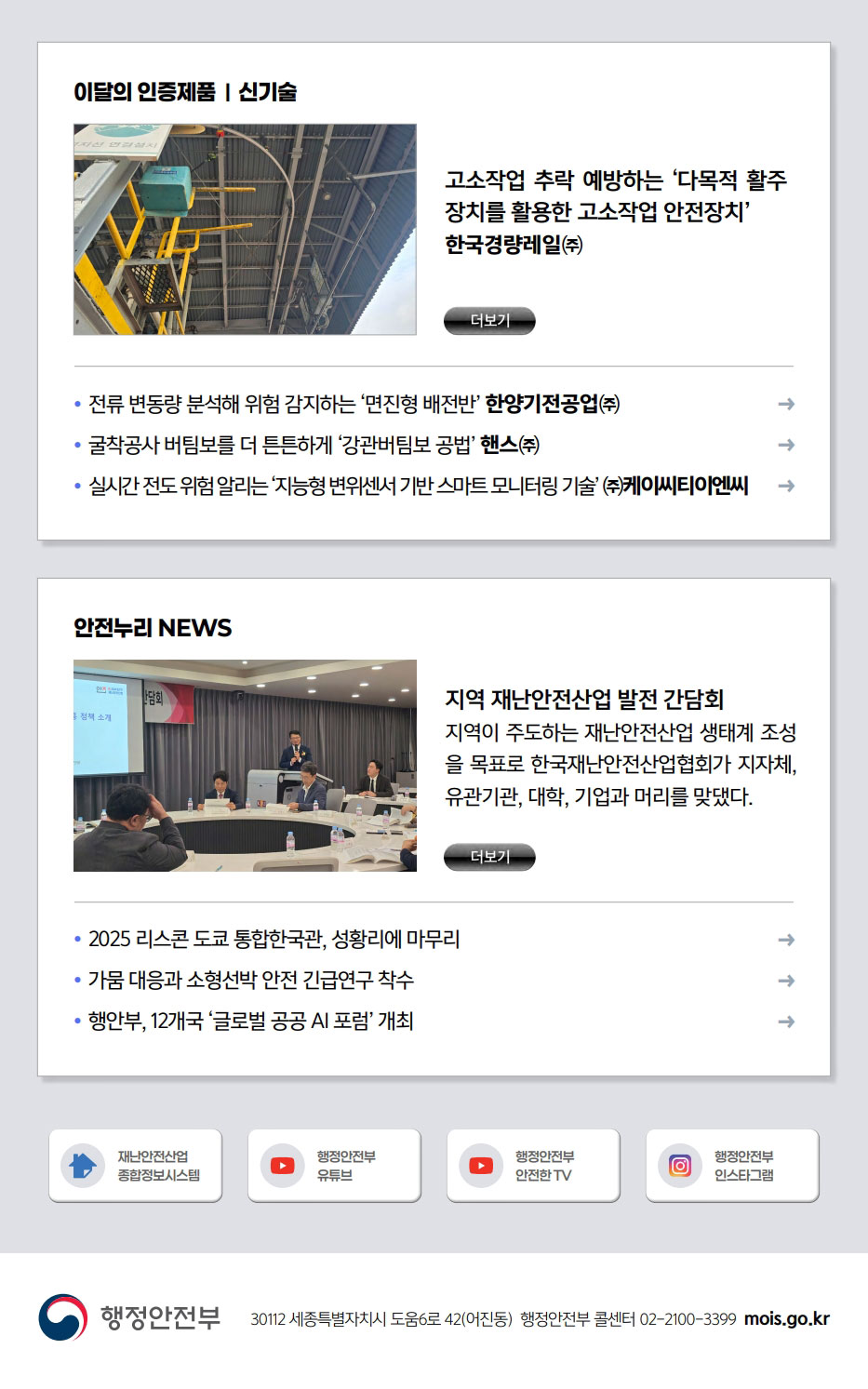The image size is (868, 1389).
Task: Open 가뭄 대응과 소형선박 안전 긴급연구 news
Action: pos(250,981)
